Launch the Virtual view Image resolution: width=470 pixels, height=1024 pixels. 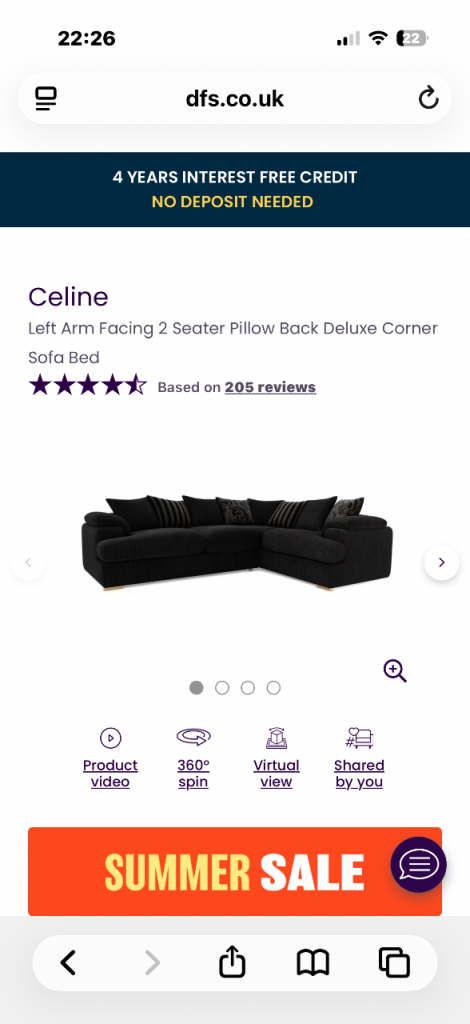pyautogui.click(x=276, y=759)
